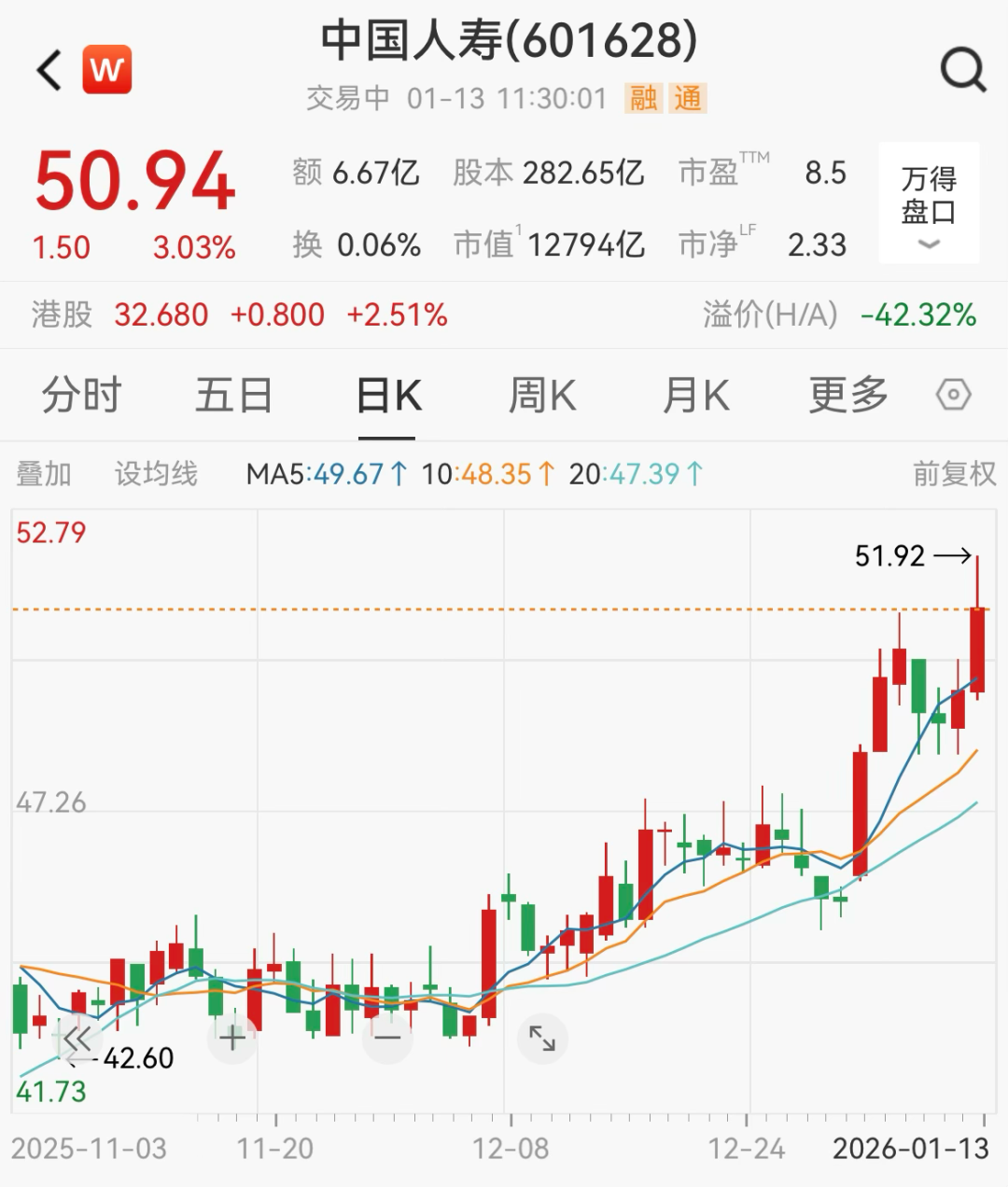Switch to the 分时 chart tab
Screen dimensions: 1008x1187
pos(81,396)
